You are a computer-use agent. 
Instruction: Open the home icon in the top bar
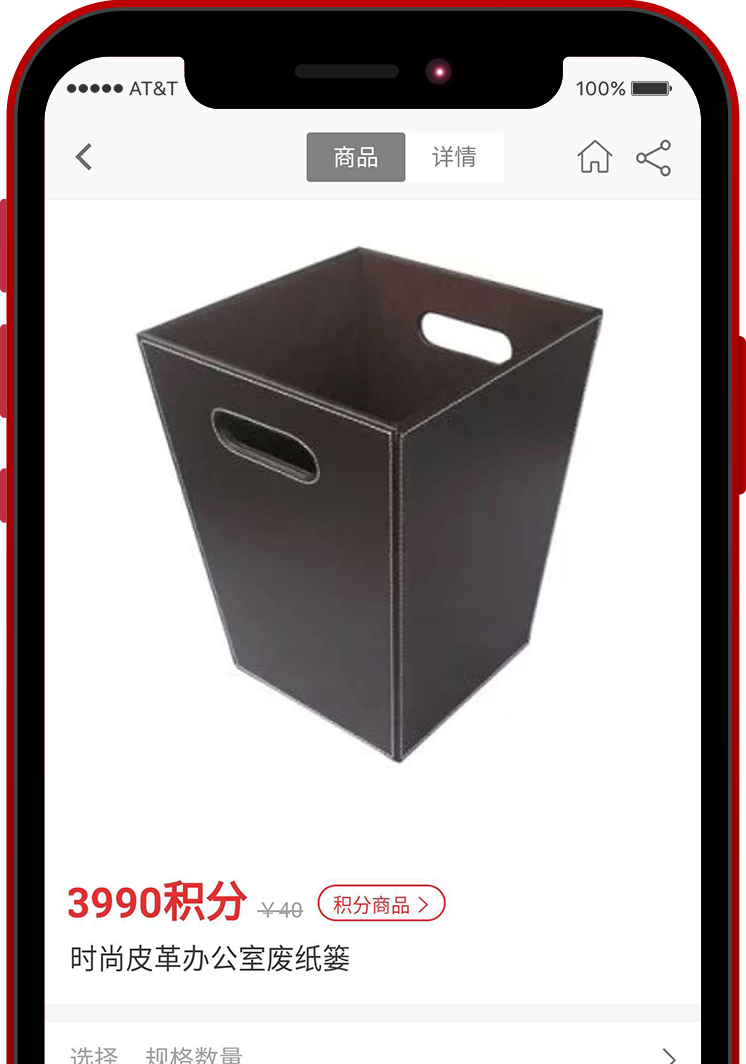click(x=594, y=157)
